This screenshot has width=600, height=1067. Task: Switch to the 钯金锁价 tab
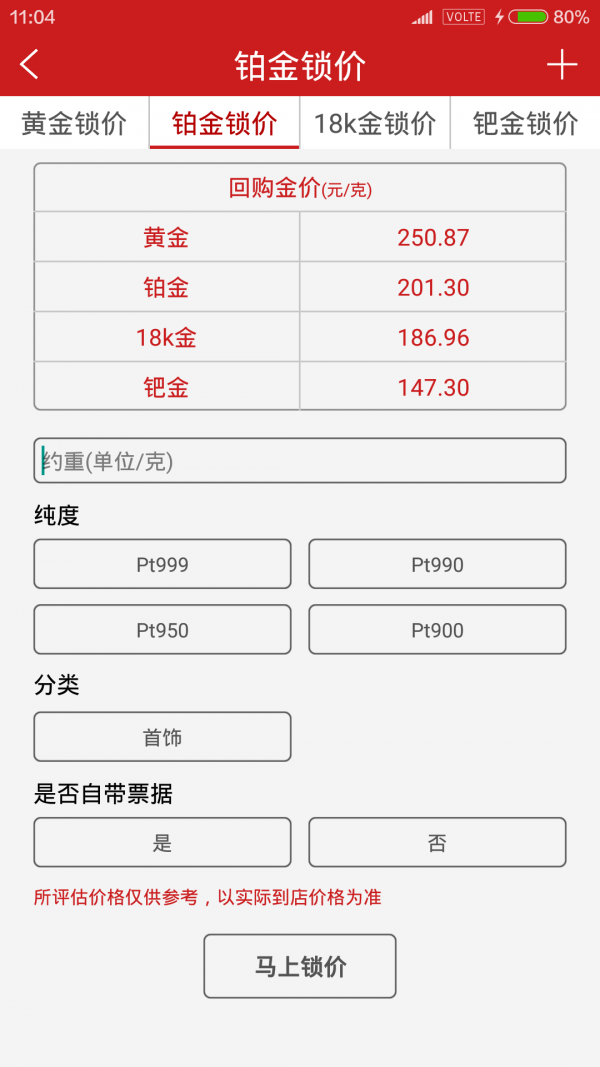coord(525,123)
